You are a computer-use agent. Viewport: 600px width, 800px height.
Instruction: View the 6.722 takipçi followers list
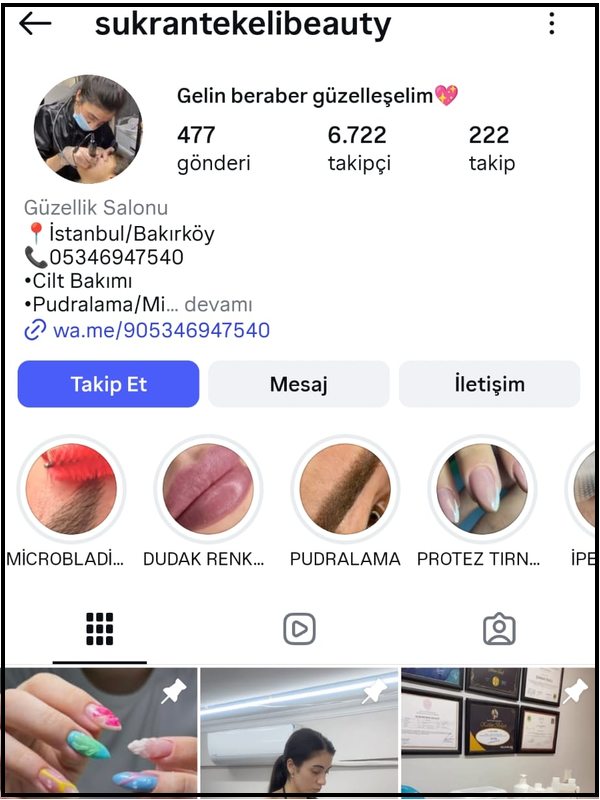358,148
